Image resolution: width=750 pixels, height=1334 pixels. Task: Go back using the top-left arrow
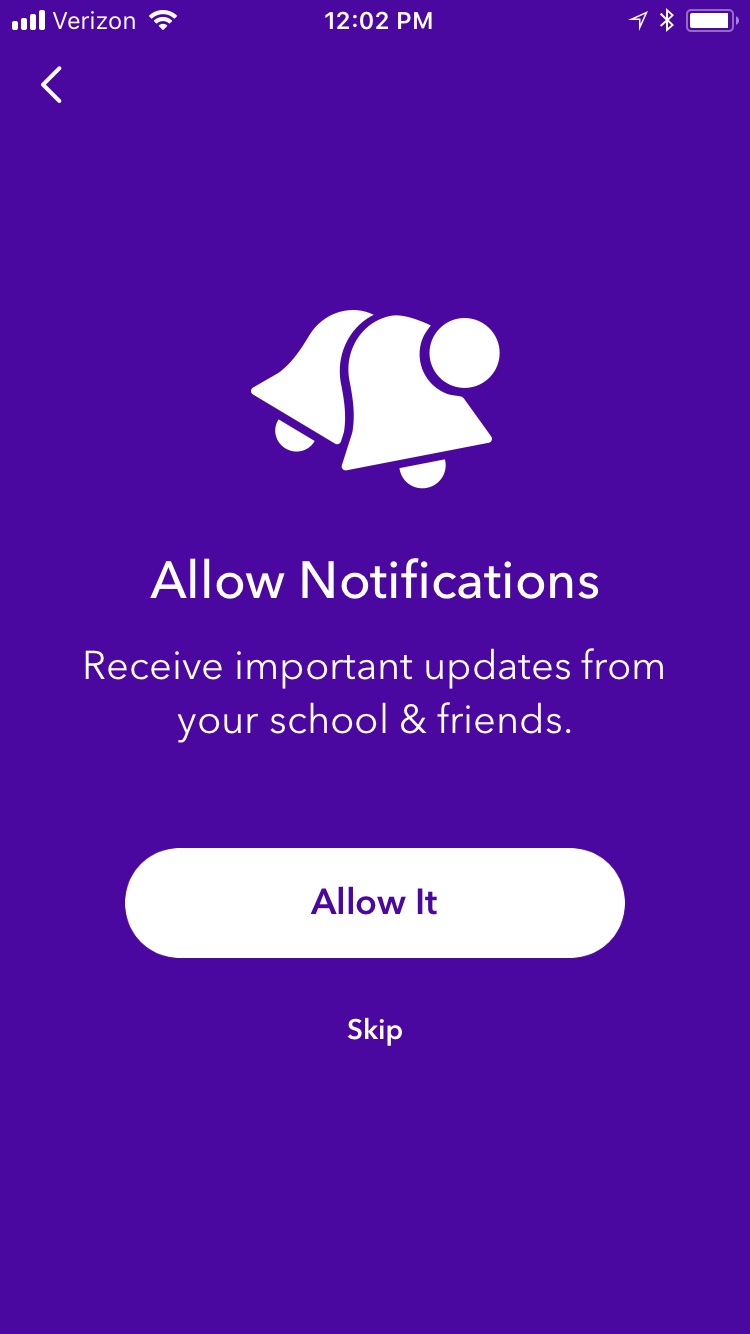tap(51, 85)
